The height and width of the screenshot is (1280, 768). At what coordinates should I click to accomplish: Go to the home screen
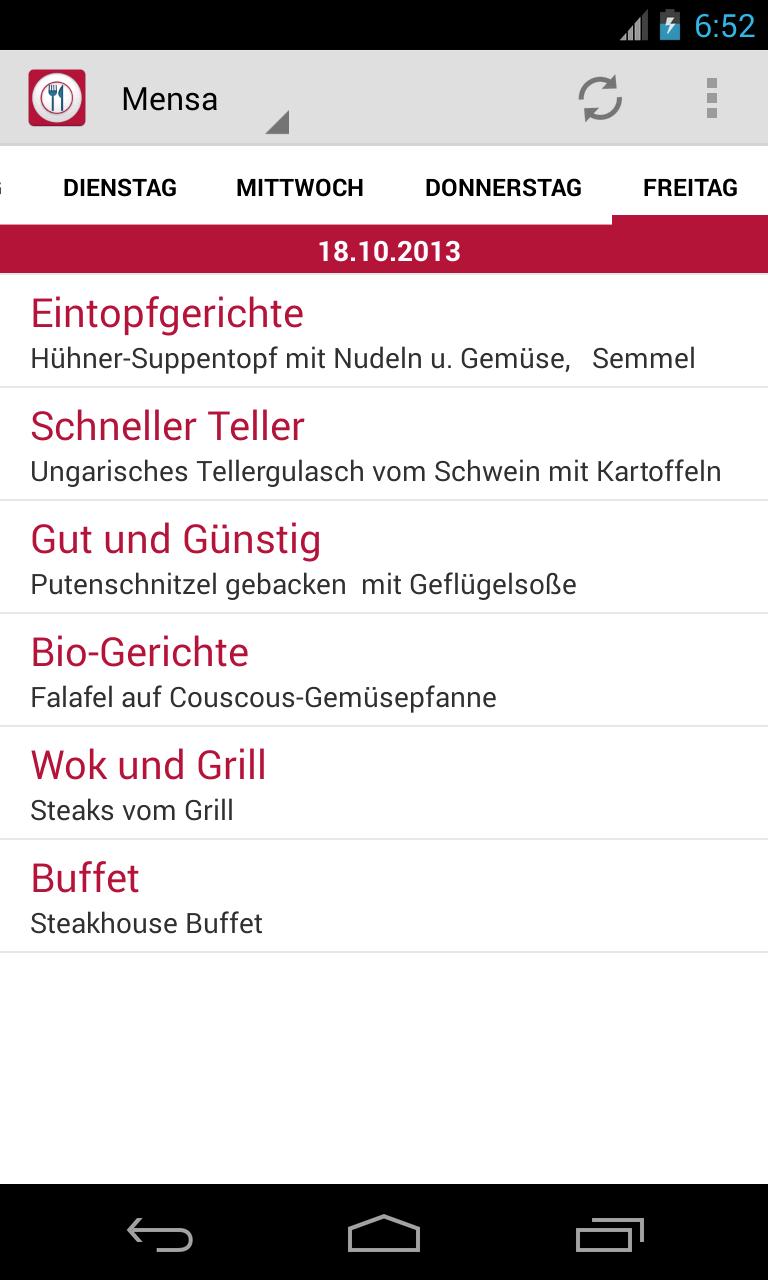click(384, 1234)
